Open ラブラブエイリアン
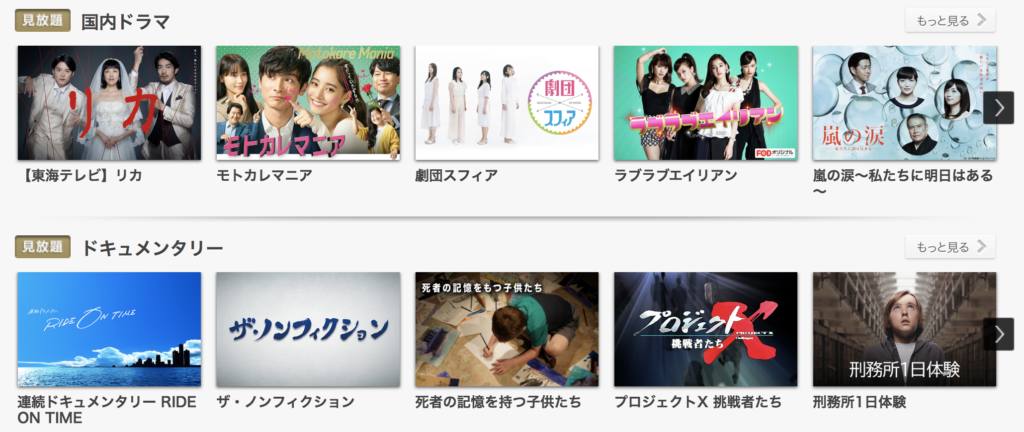Viewport: 1024px width, 432px height. click(x=705, y=103)
